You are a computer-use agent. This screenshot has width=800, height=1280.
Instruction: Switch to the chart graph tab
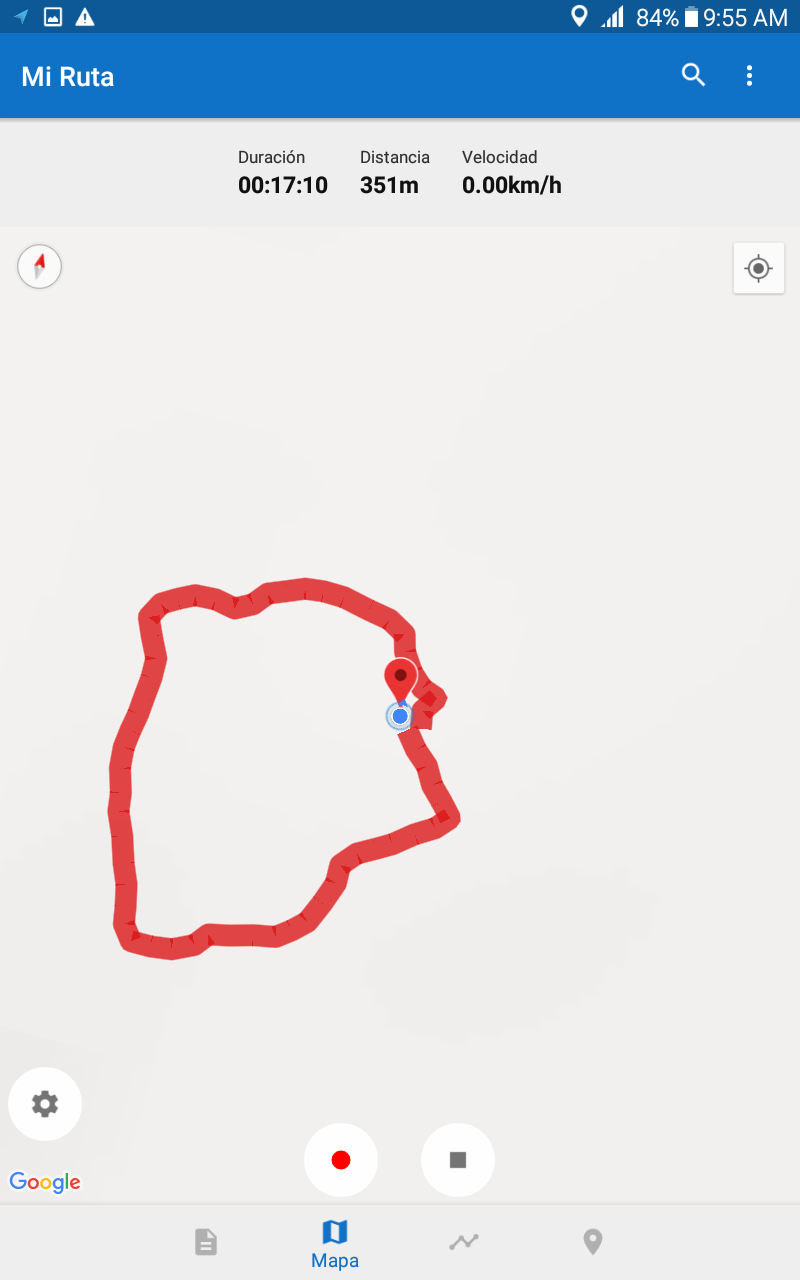(x=464, y=1242)
